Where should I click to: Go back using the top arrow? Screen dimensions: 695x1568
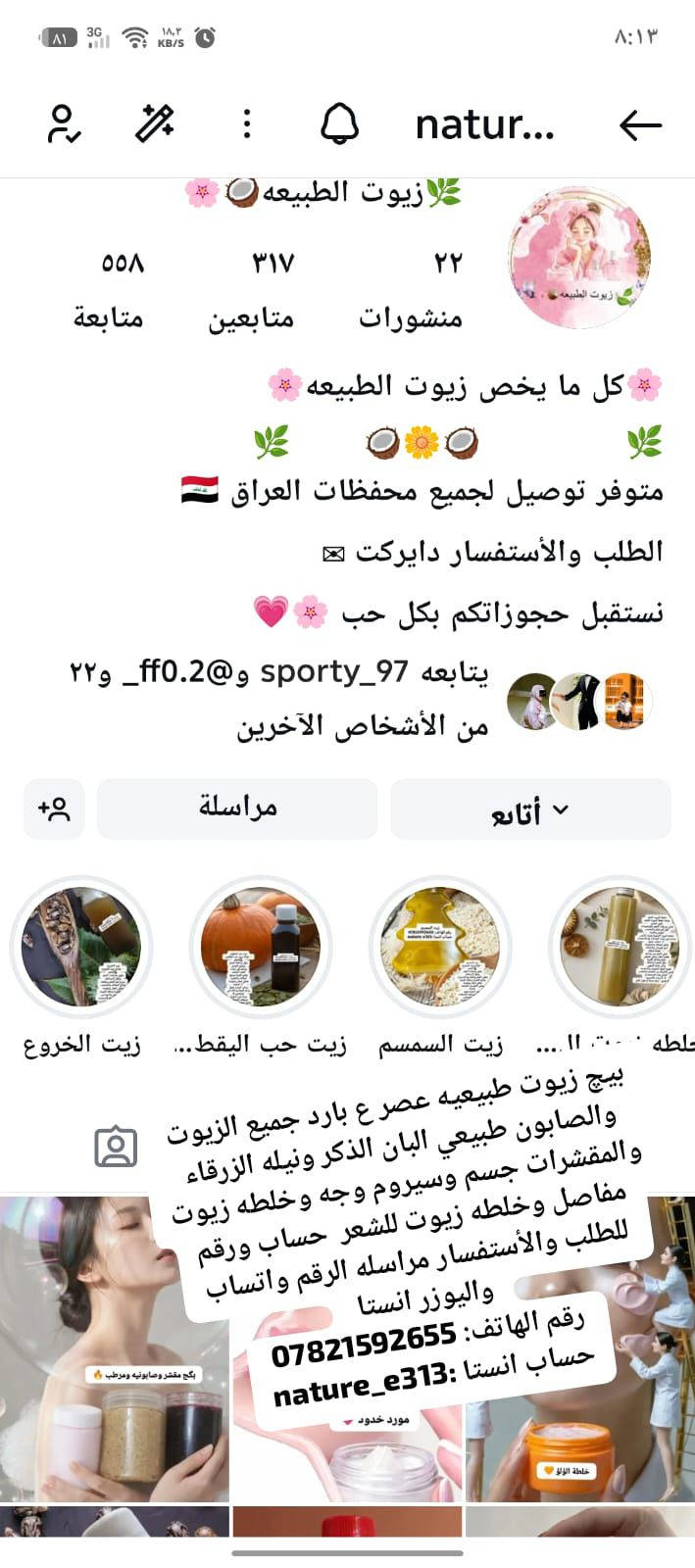click(x=640, y=125)
